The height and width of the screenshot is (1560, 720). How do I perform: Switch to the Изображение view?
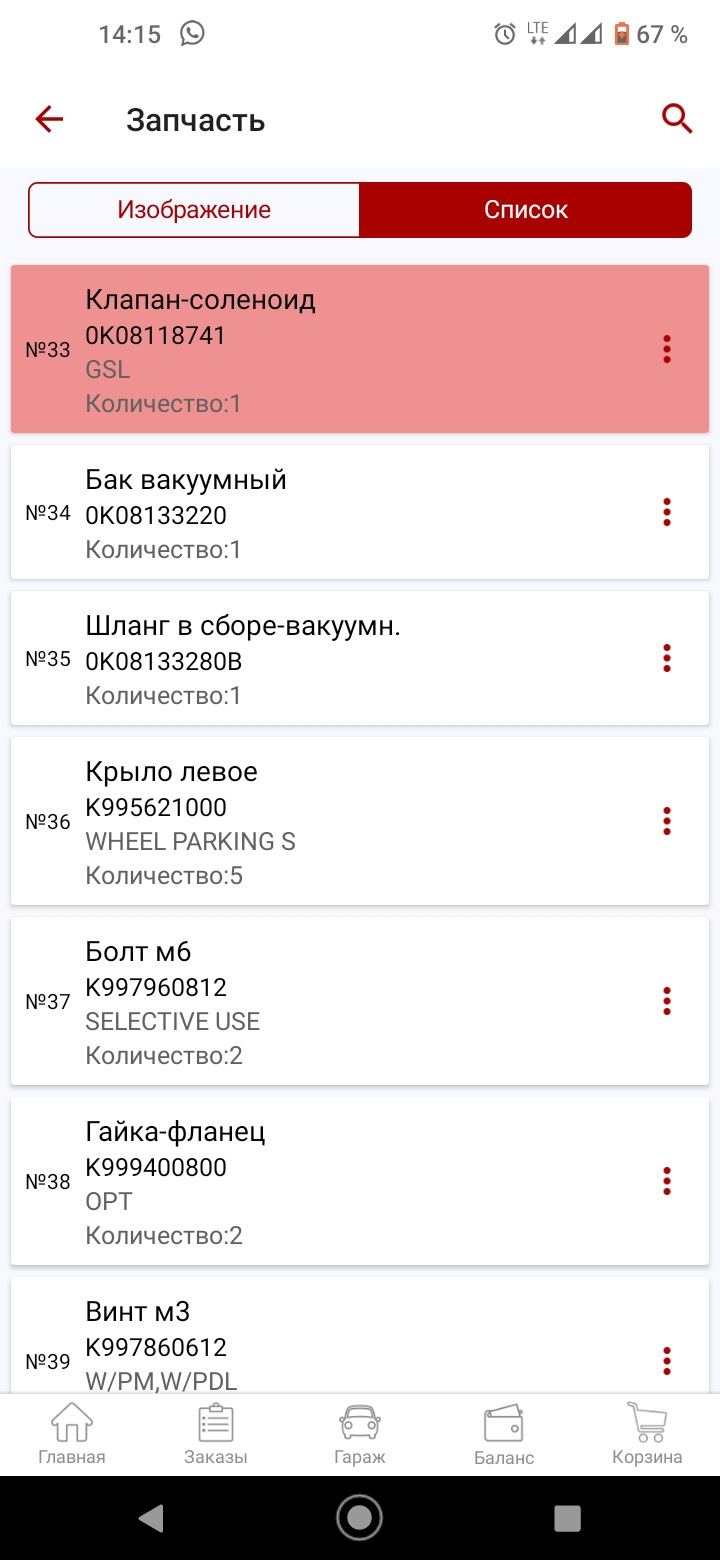(x=194, y=210)
